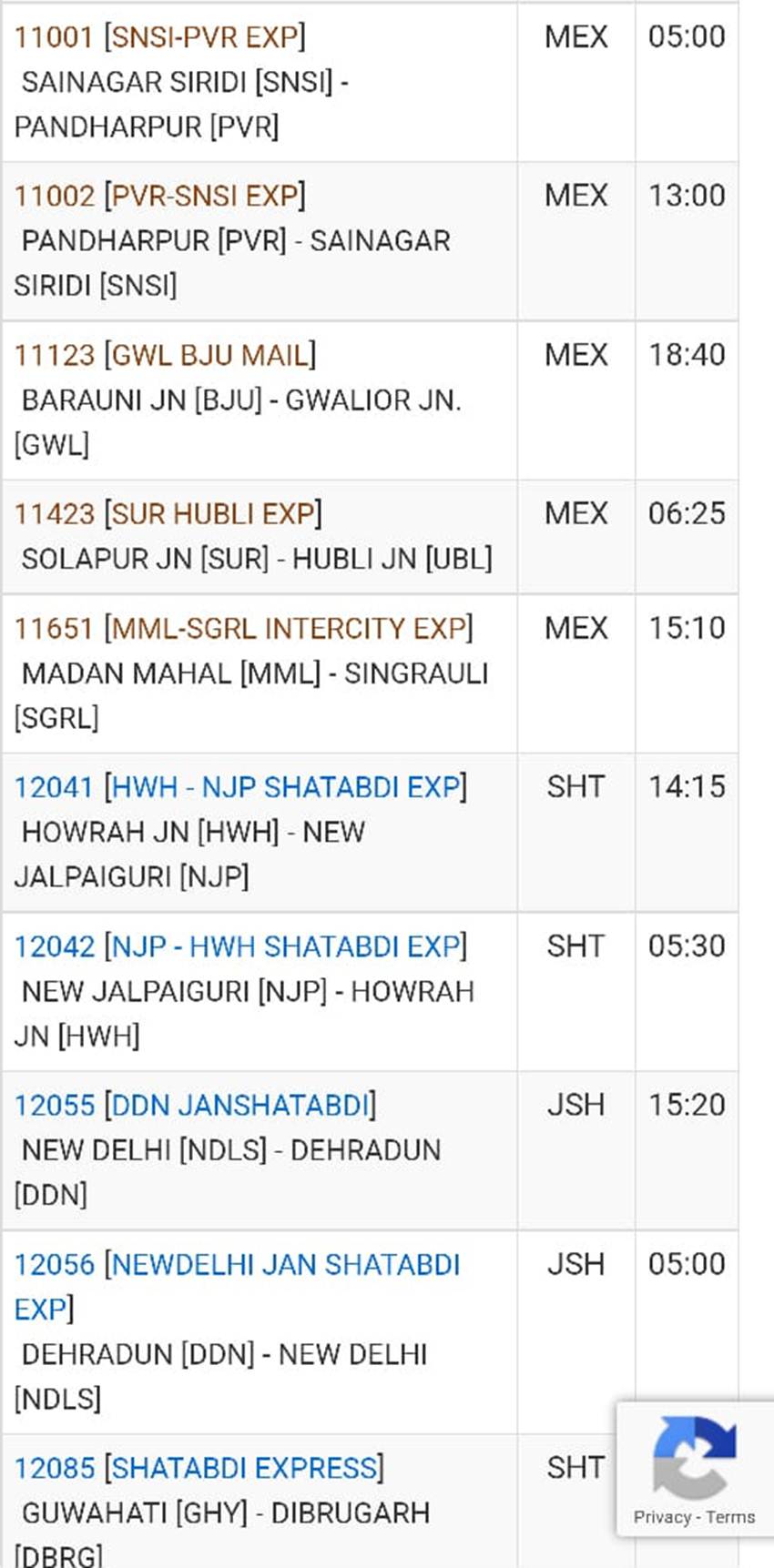
Task: Tap 12085 SHATABDI EXPRESS link
Action: coord(199,1468)
